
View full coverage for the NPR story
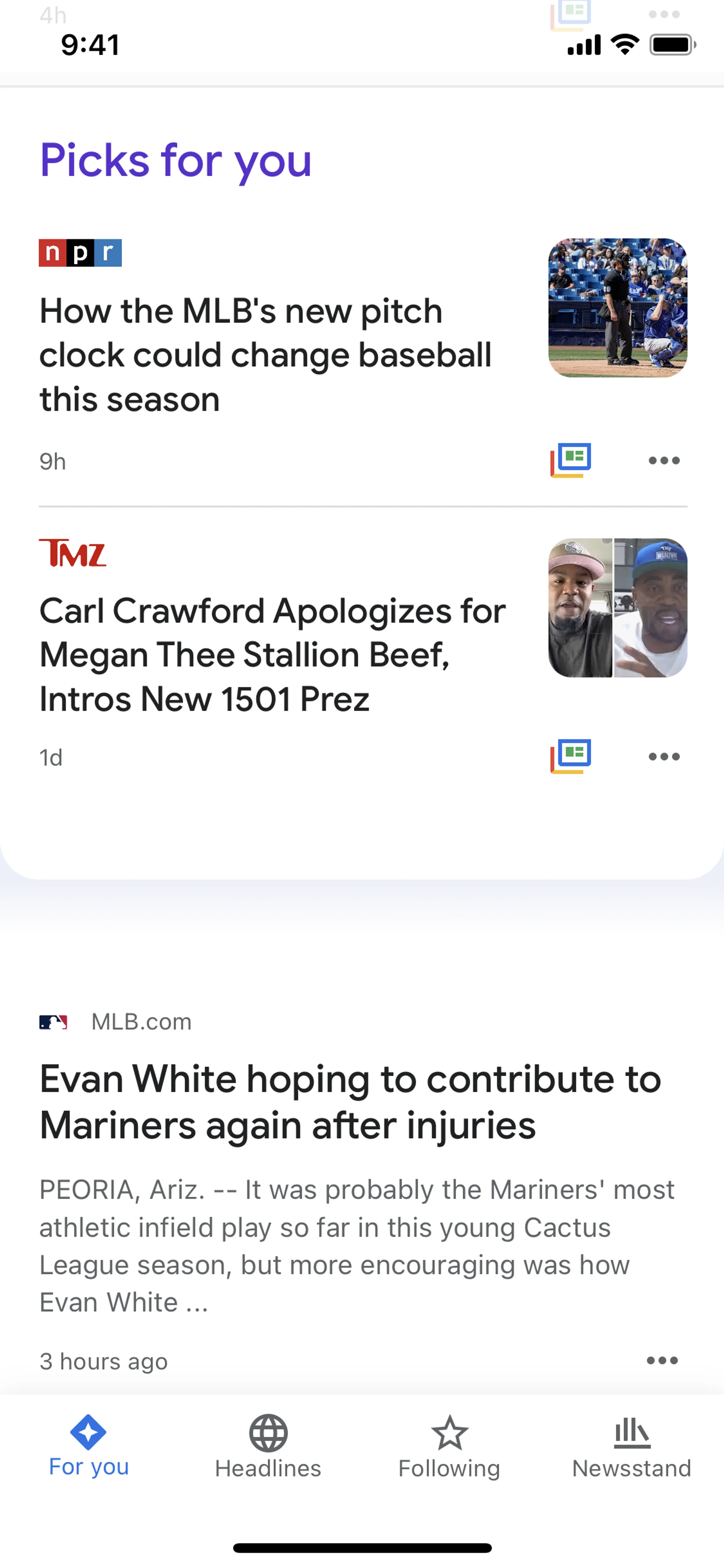[570, 460]
